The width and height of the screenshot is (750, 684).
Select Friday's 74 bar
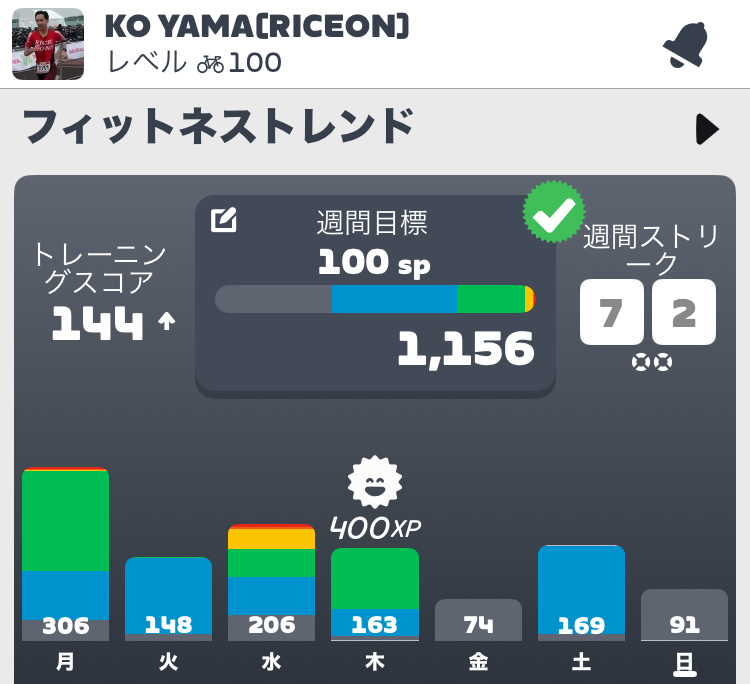point(478,620)
